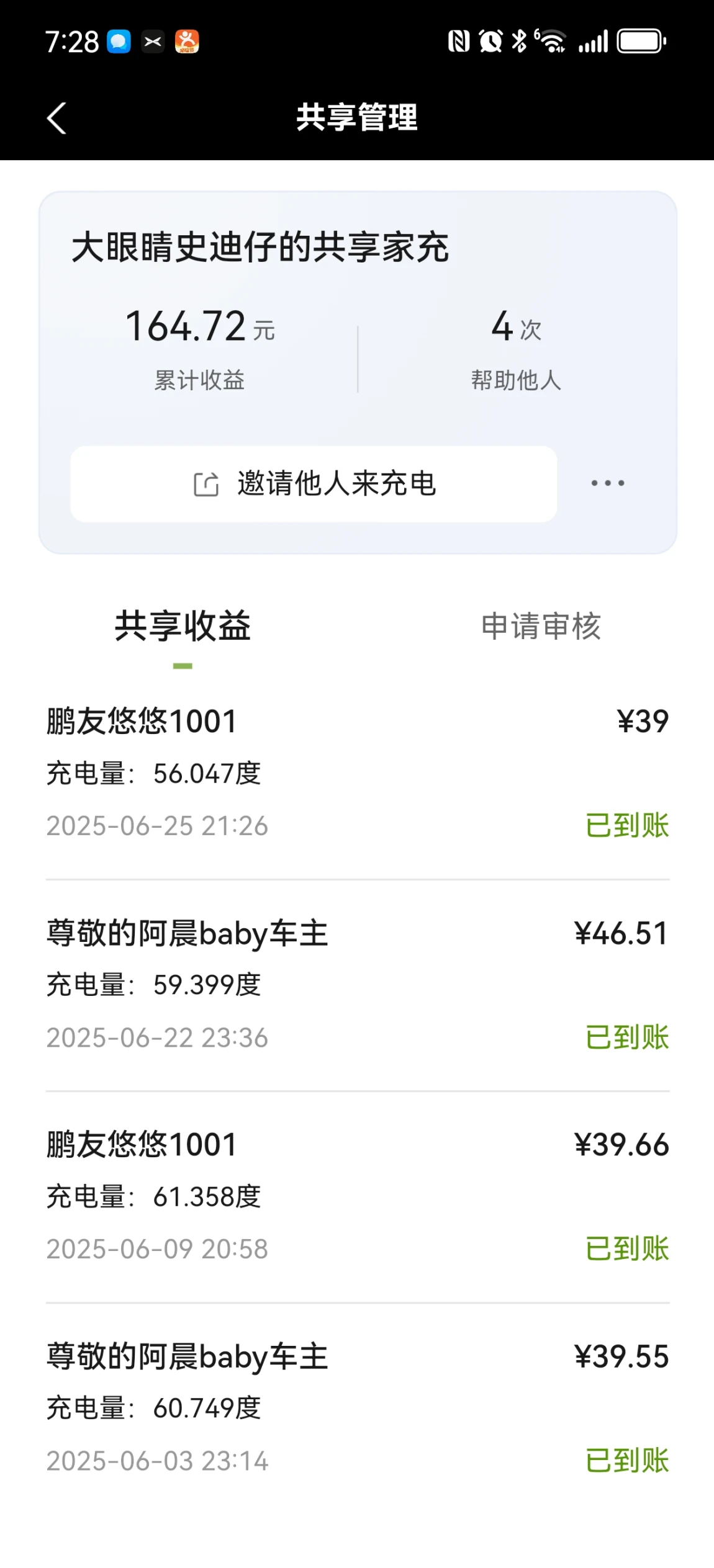View the ¥39.55 record from 2025-06-03

click(357, 1409)
